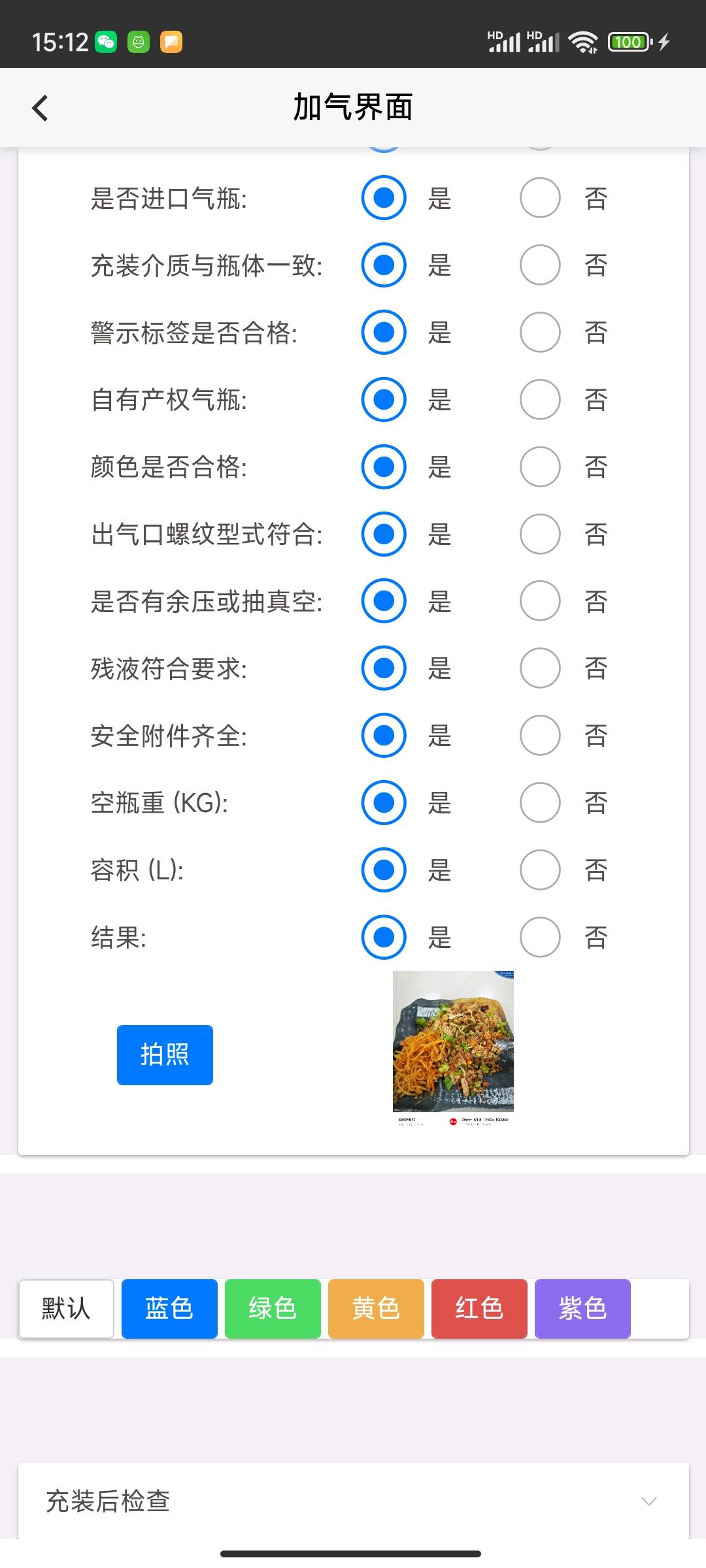Select 是 for 容积 (L)
This screenshot has width=706, height=1568.
[x=384, y=870]
